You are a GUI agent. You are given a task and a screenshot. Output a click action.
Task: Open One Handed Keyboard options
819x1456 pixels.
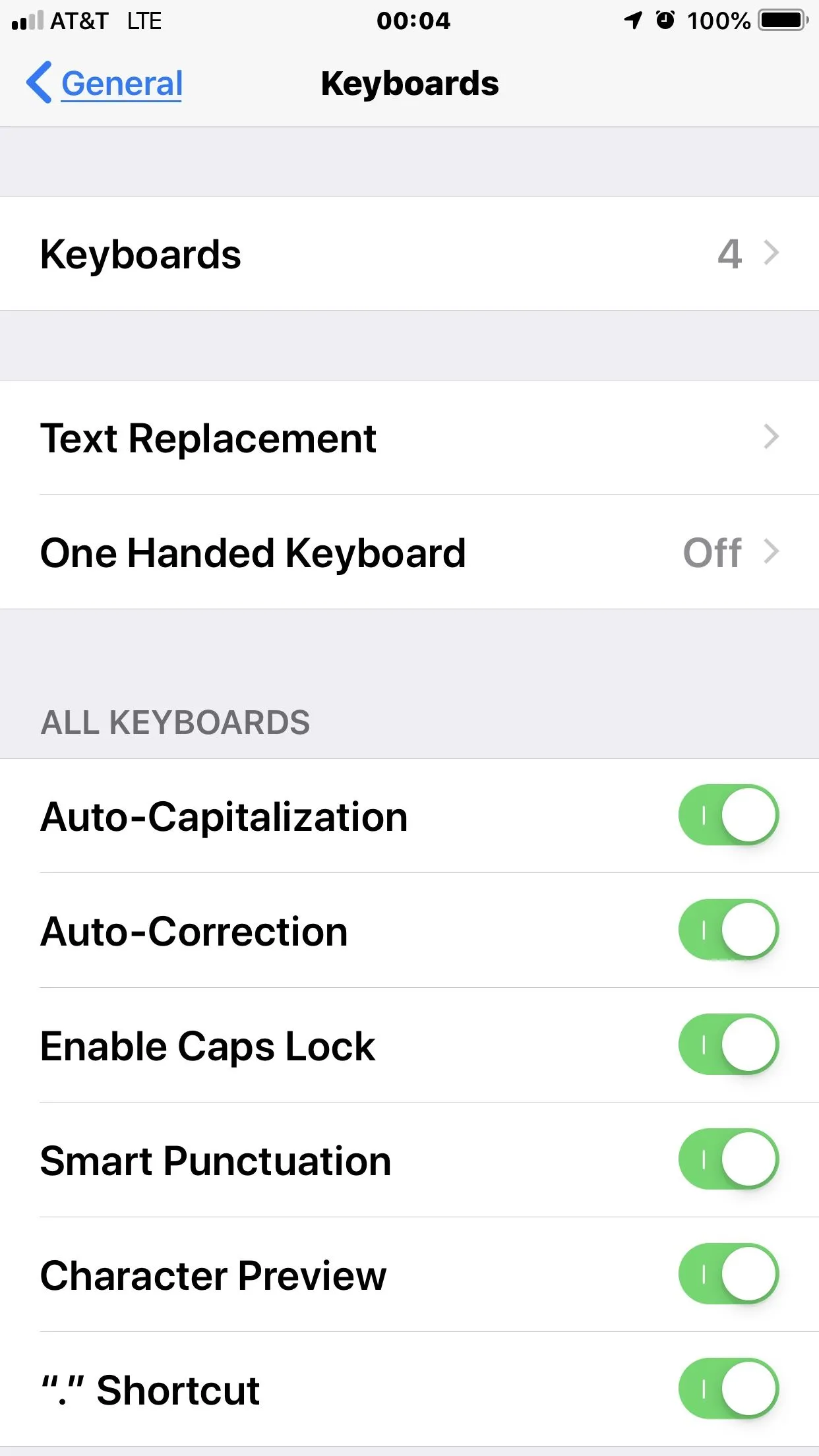tap(409, 553)
